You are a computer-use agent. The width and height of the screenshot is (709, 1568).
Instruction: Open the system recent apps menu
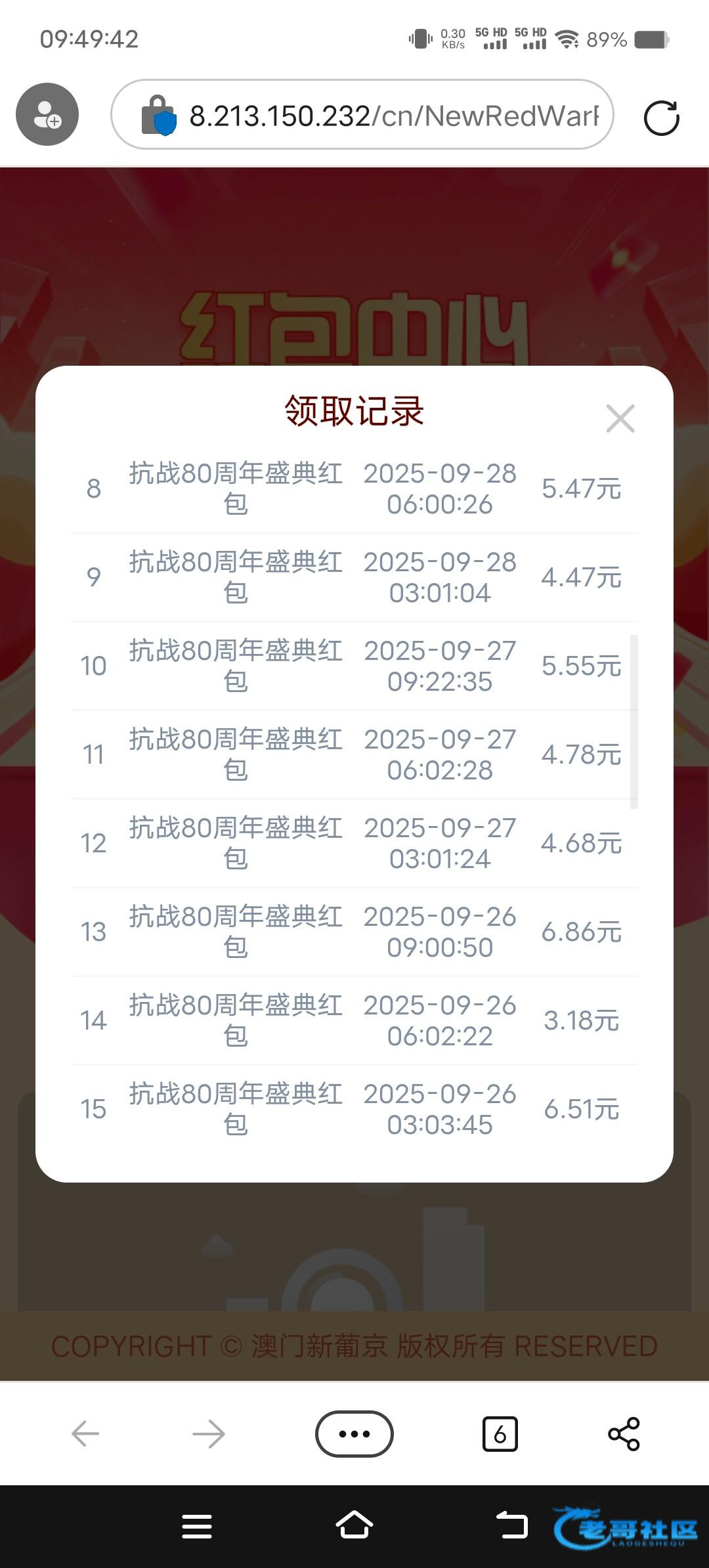tap(197, 1526)
